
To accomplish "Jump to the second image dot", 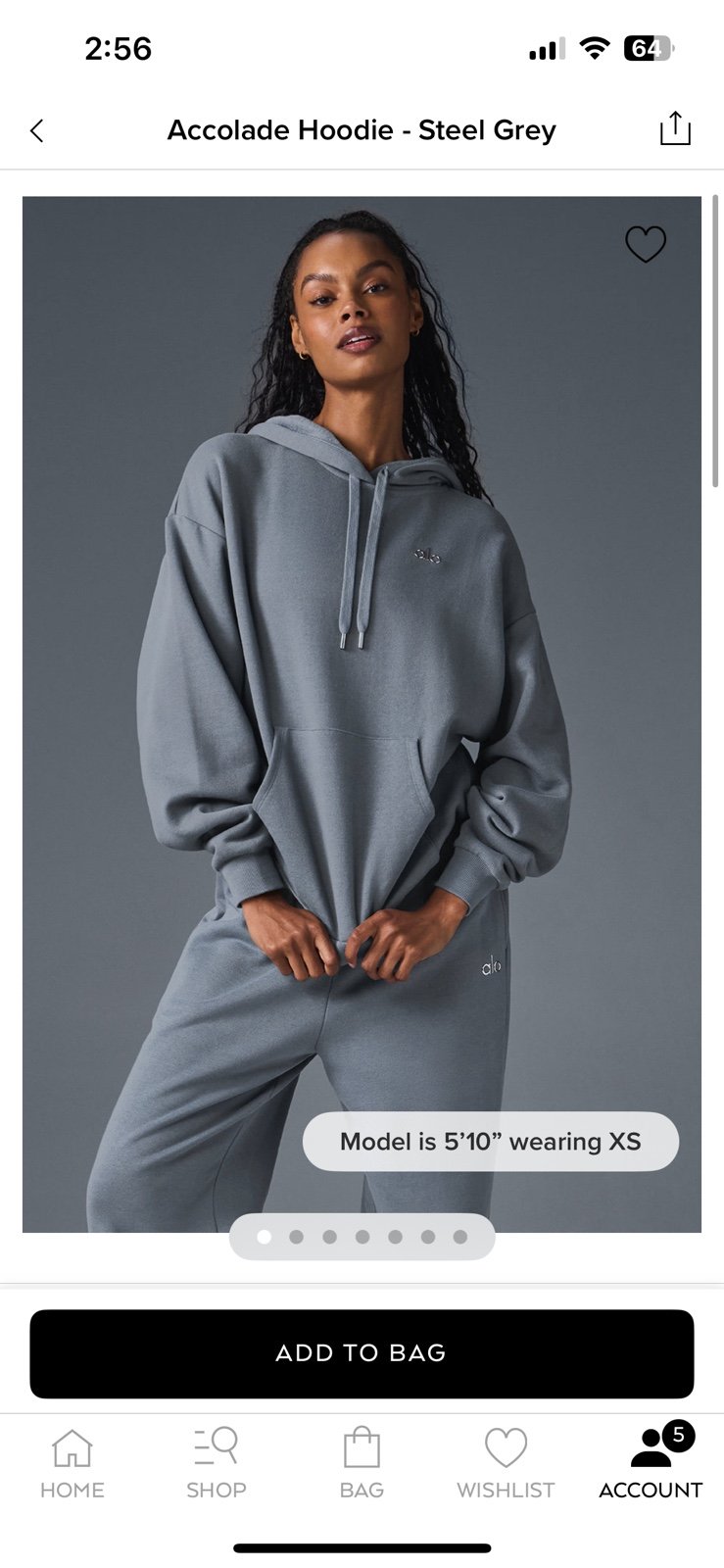I will pyautogui.click(x=297, y=1237).
